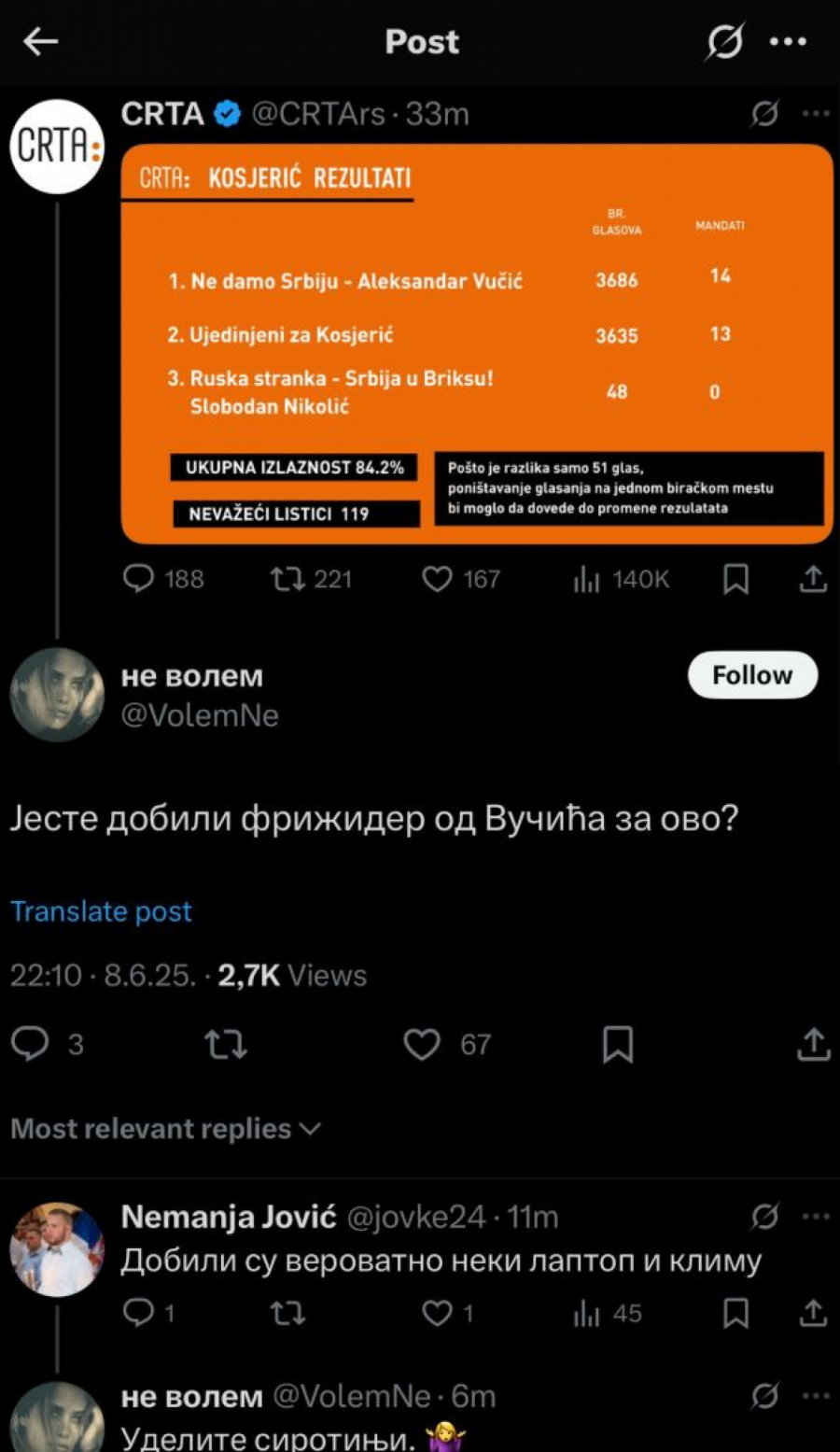This screenshot has height=1452, width=840.
Task: Go back using the top arrow
Action: tap(40, 41)
